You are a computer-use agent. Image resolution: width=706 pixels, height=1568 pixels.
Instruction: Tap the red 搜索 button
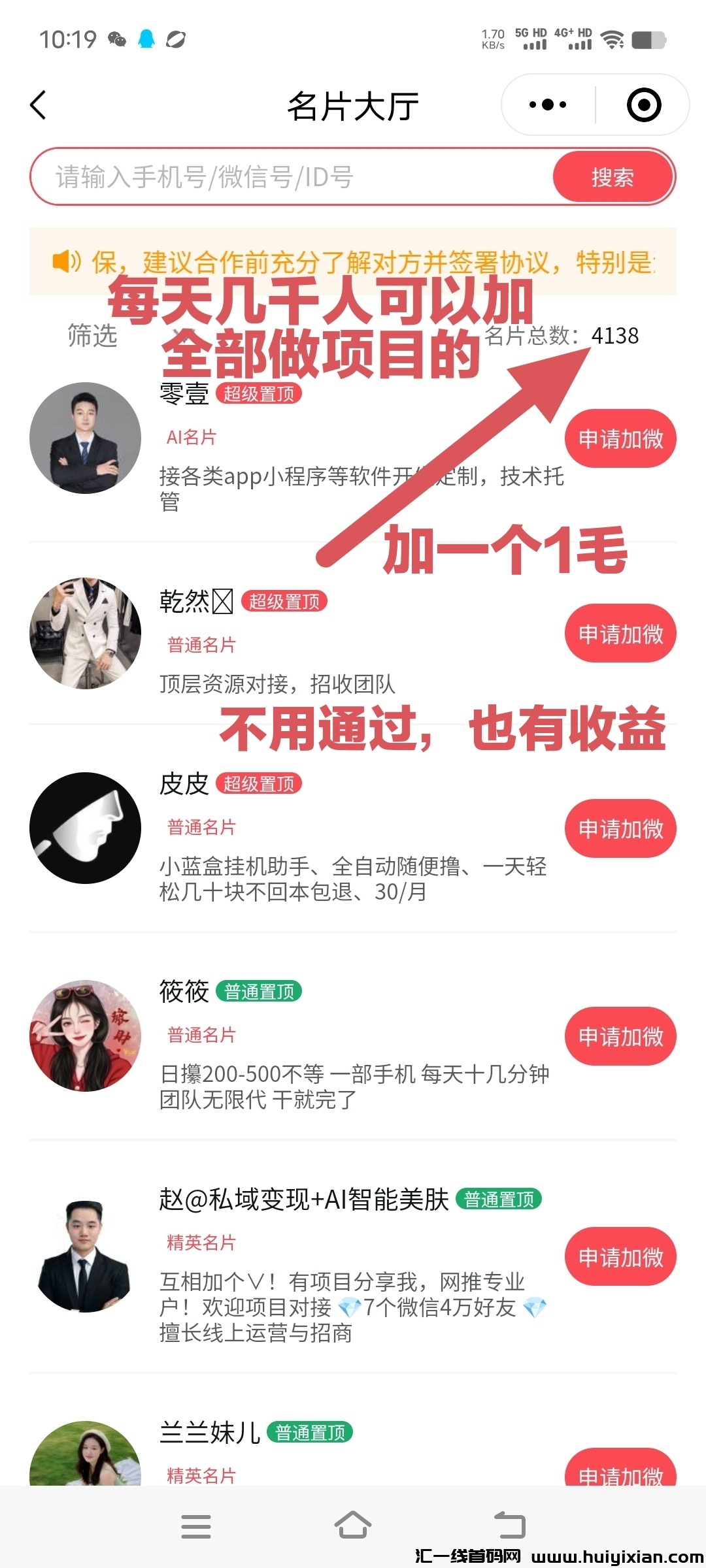pos(613,177)
